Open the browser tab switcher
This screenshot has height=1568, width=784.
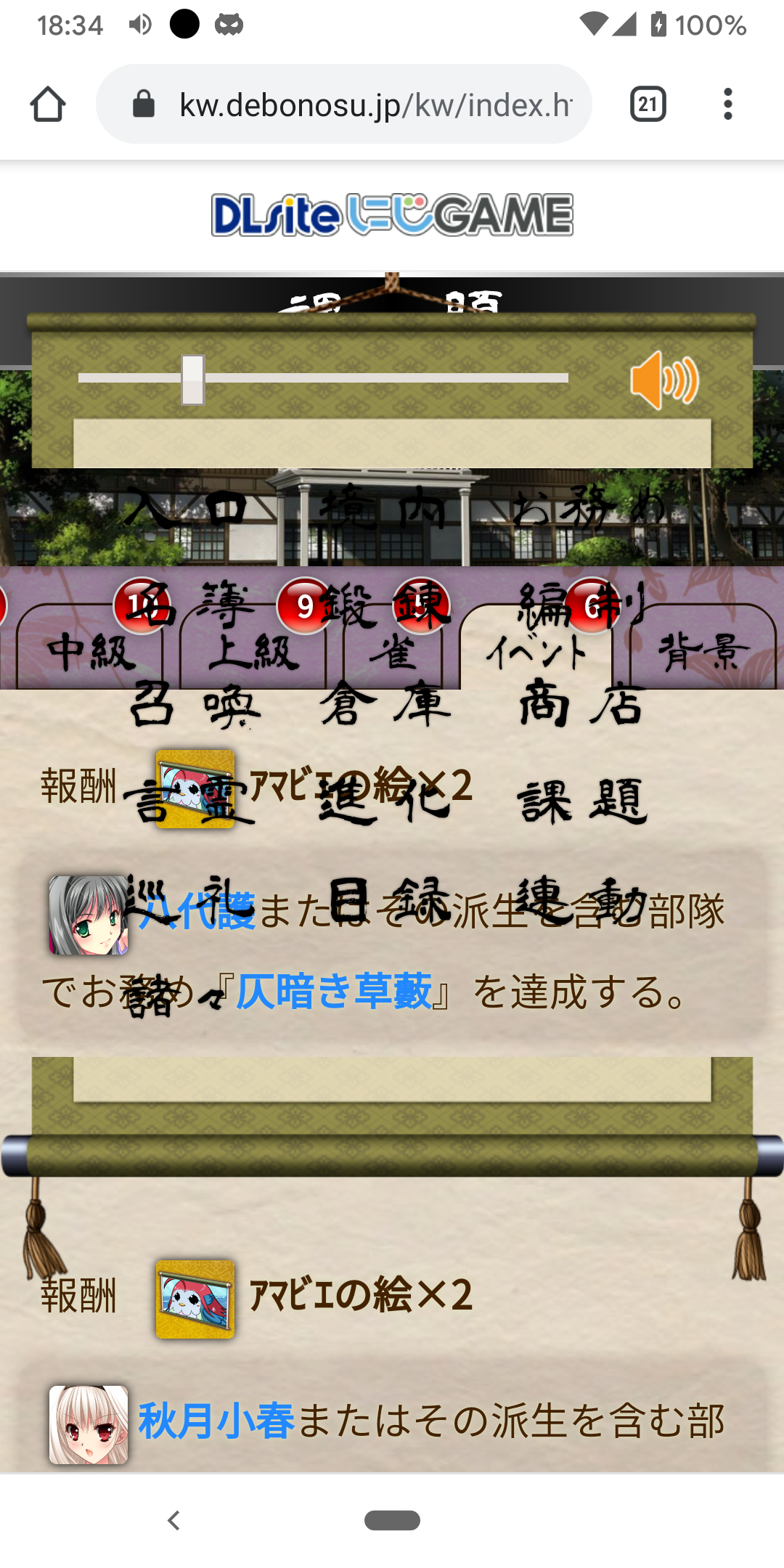tap(648, 105)
